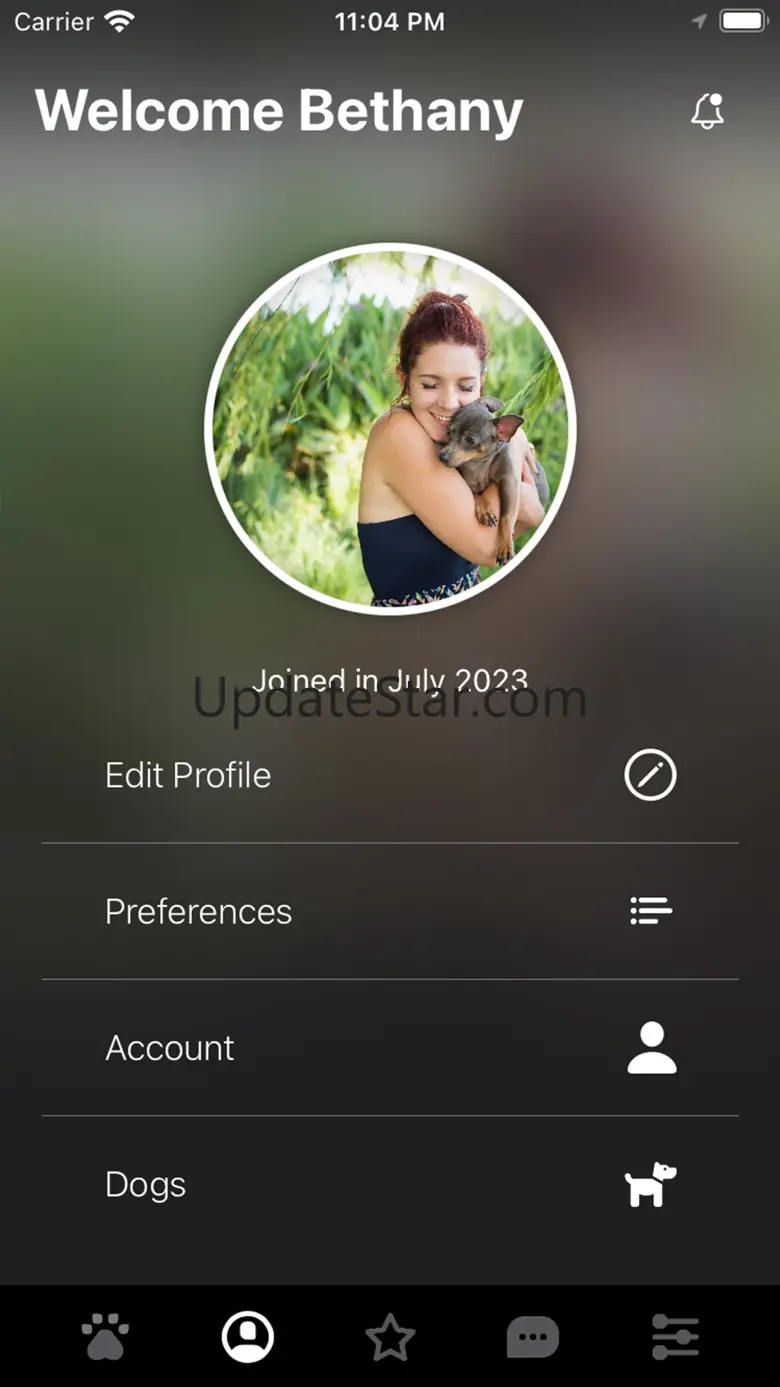Open the chat messages tab
The width and height of the screenshot is (780, 1387).
pyautogui.click(x=533, y=1337)
